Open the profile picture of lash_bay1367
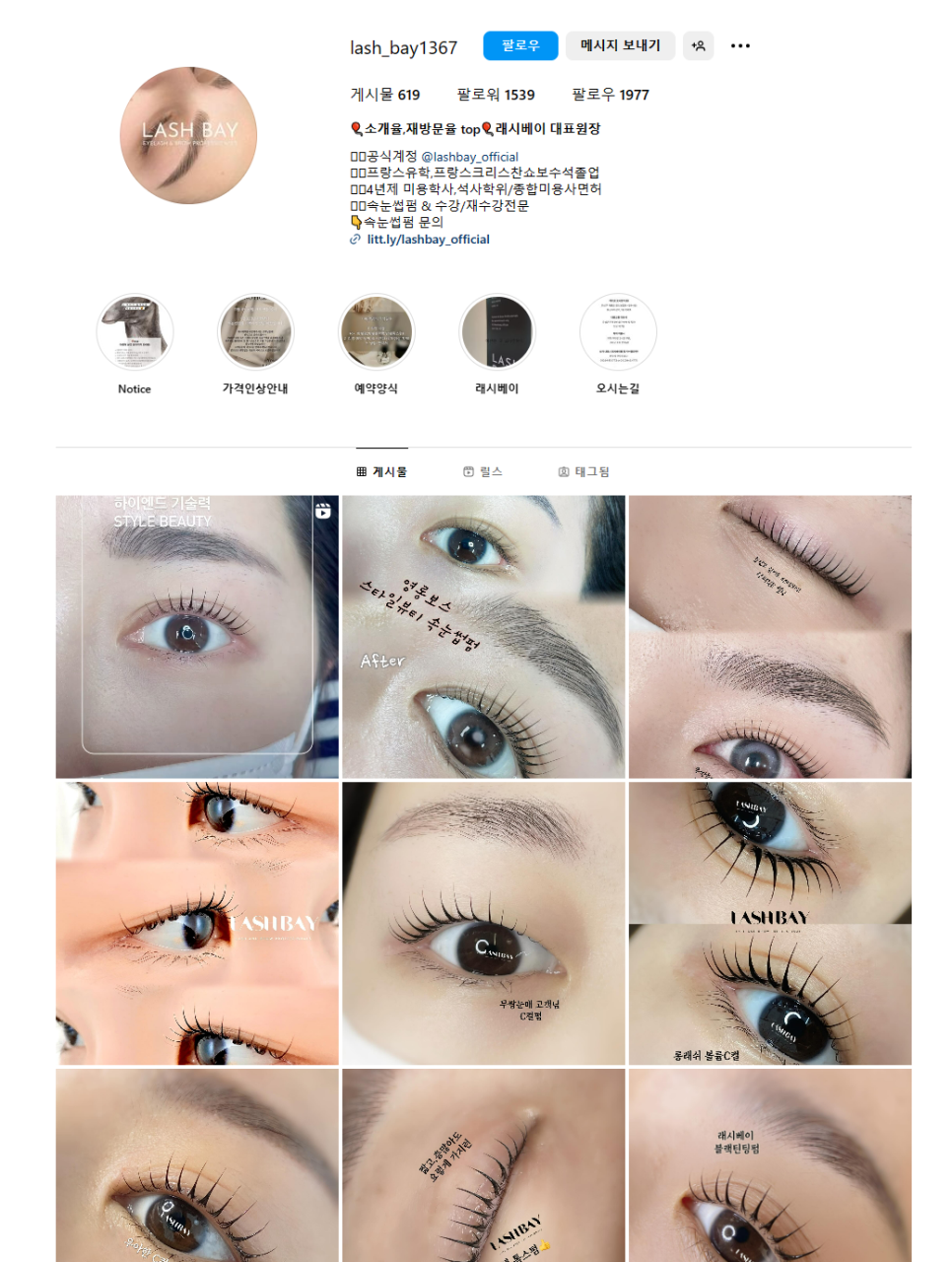 click(188, 135)
